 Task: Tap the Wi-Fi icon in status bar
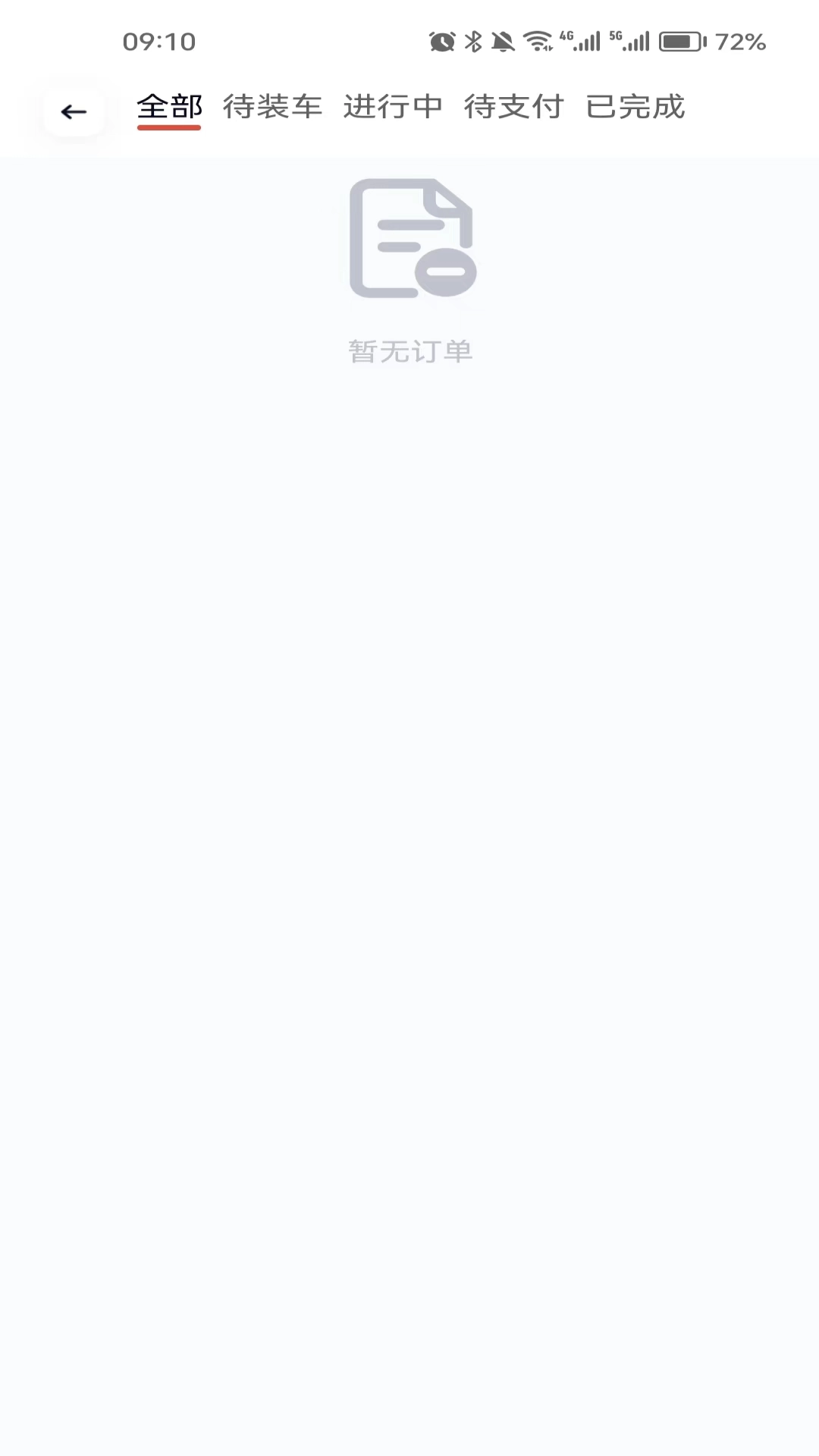540,42
